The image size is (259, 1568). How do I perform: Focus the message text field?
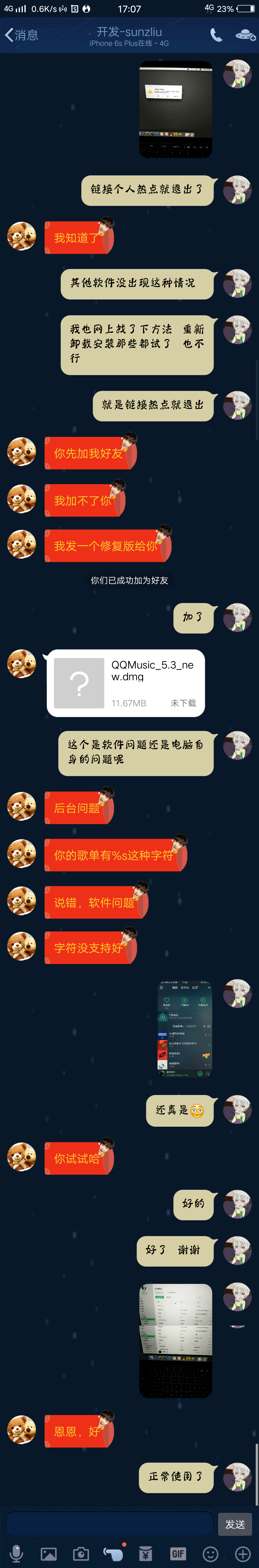tap(109, 1524)
